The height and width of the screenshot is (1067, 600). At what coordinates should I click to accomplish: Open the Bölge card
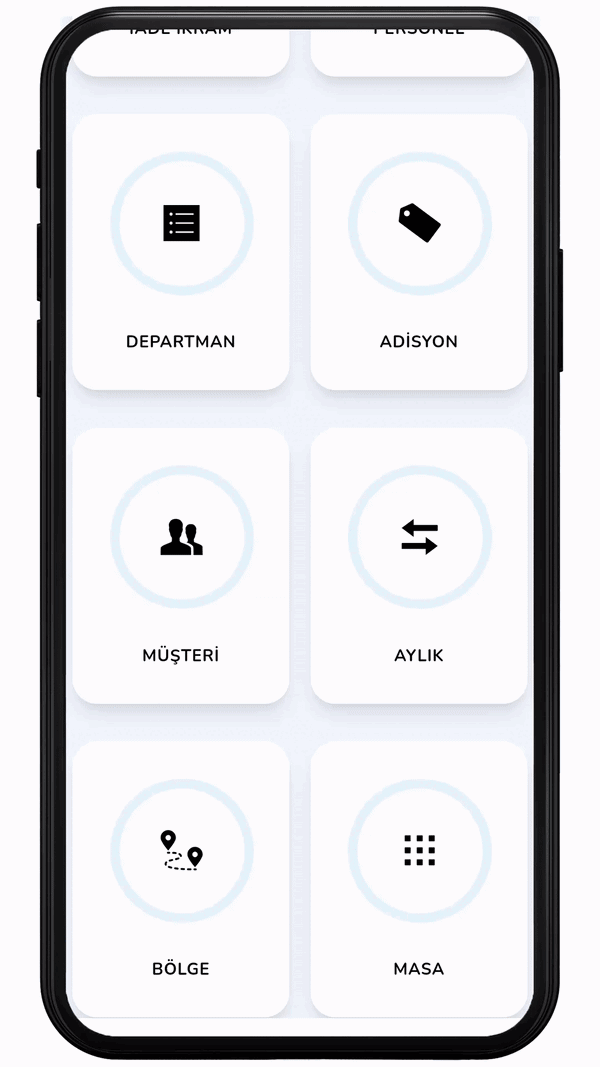pos(181,879)
